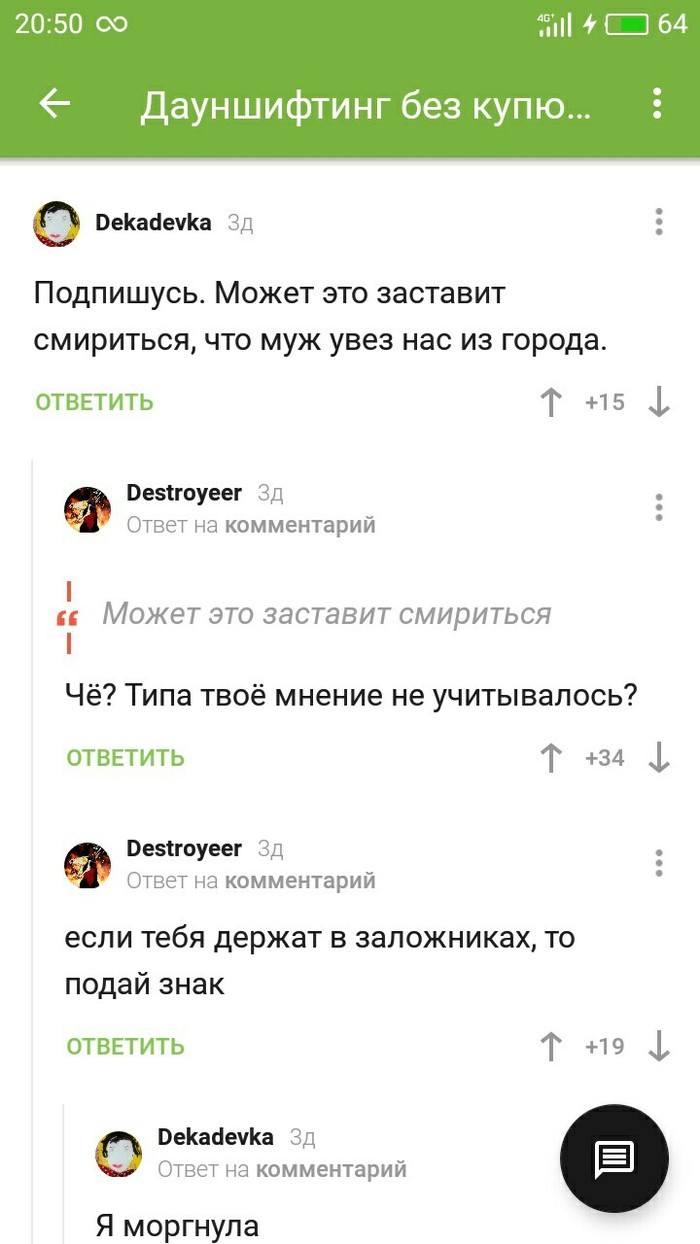Downvote the comment with +15 rating
Viewport: 700px width, 1244px height.
click(658, 402)
